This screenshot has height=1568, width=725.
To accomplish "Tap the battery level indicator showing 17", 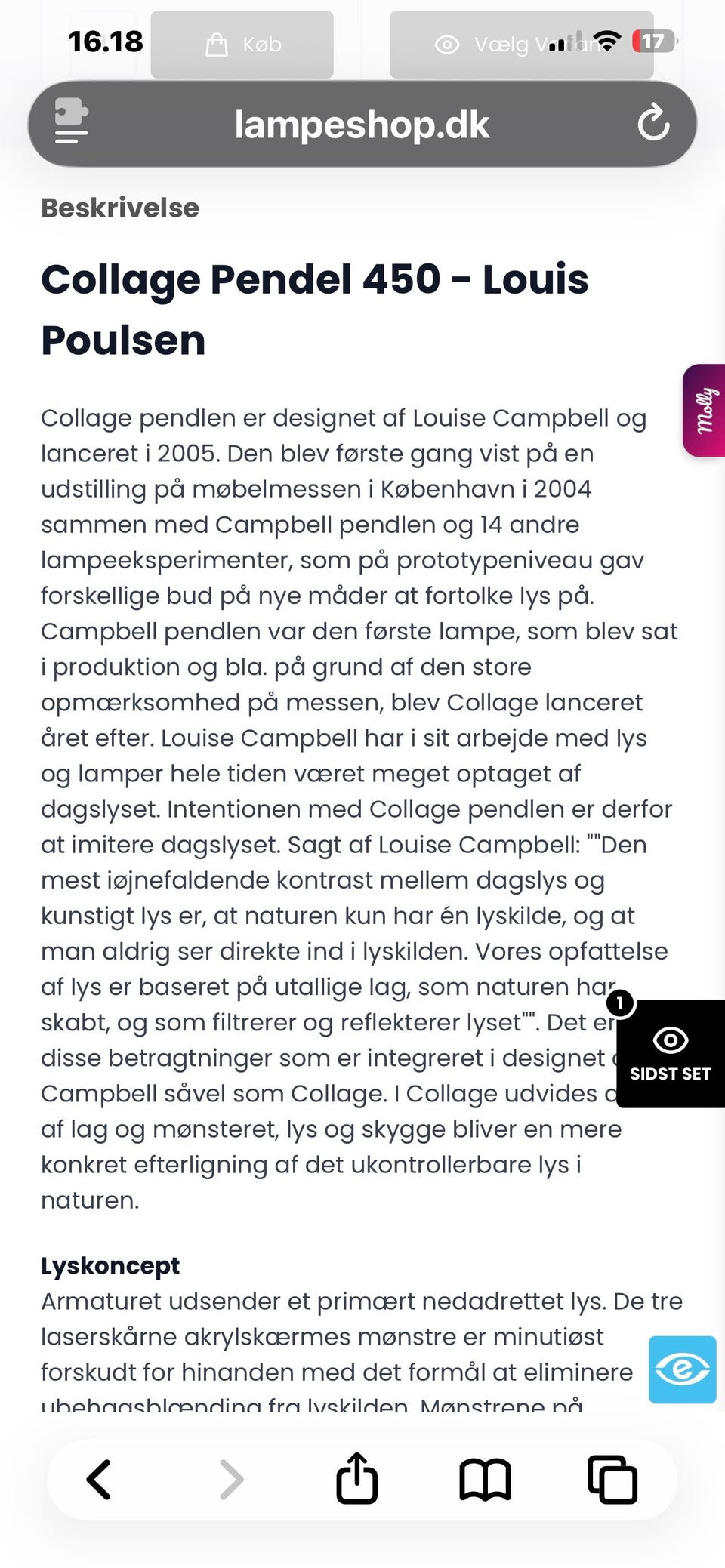I will click(x=652, y=42).
